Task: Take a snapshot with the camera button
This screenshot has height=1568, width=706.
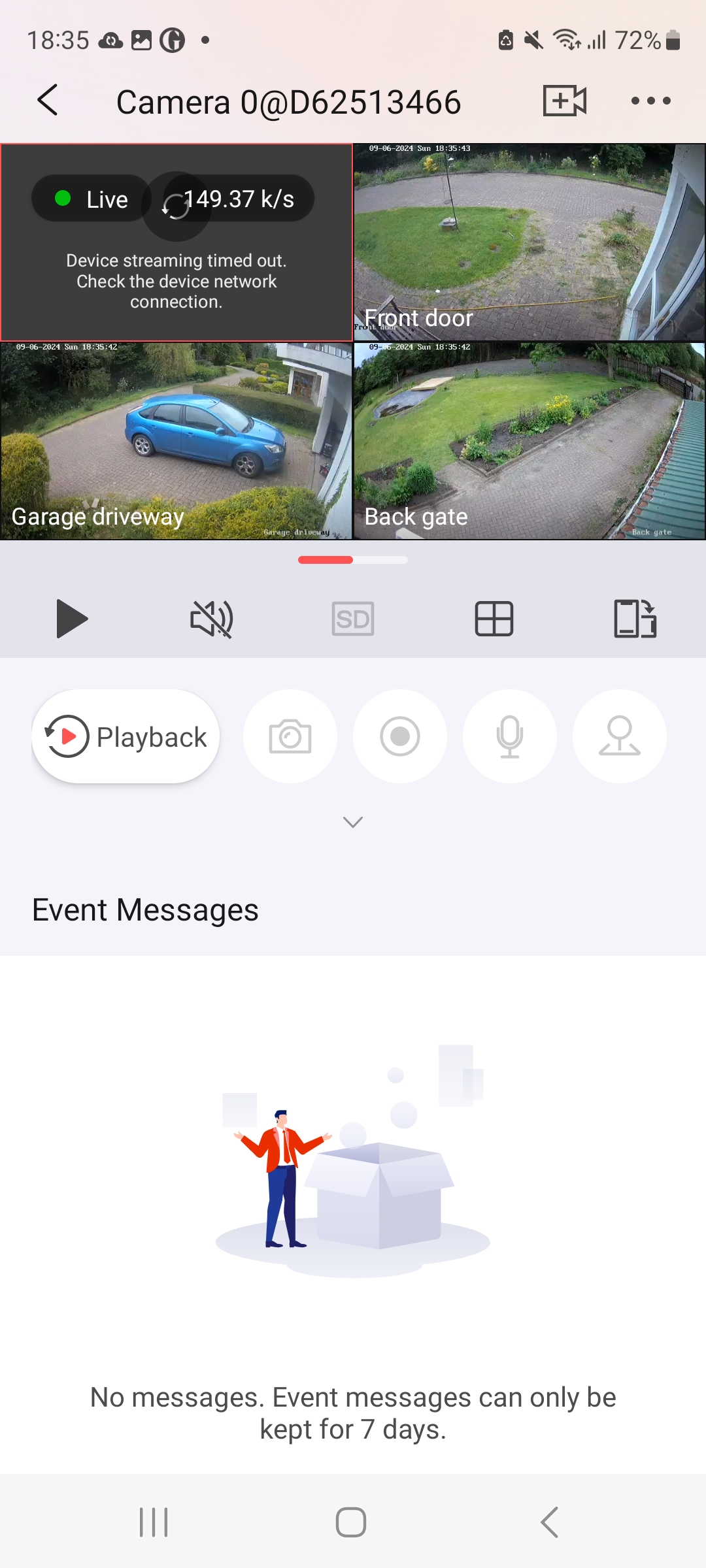Action: [x=290, y=736]
